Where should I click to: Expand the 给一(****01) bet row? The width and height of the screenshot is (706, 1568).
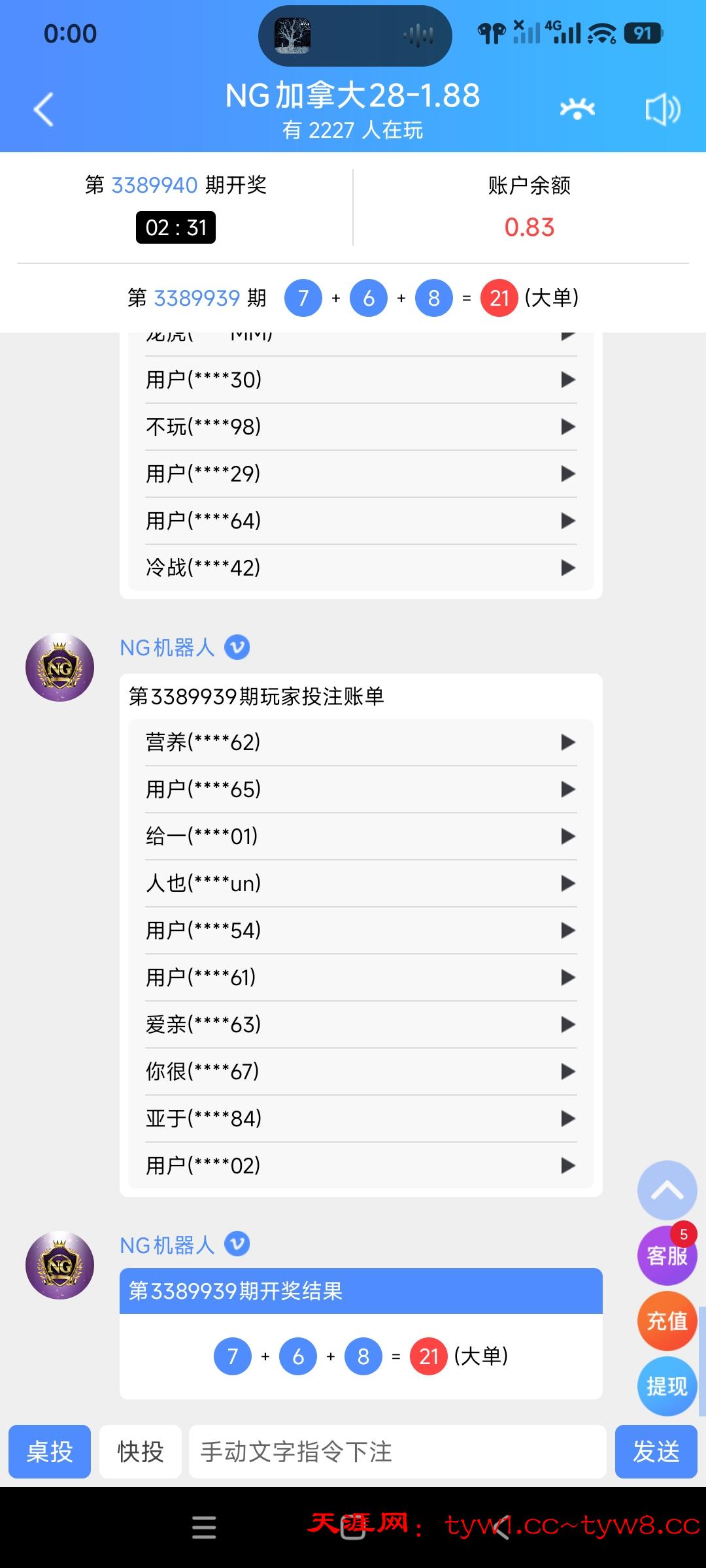[567, 836]
